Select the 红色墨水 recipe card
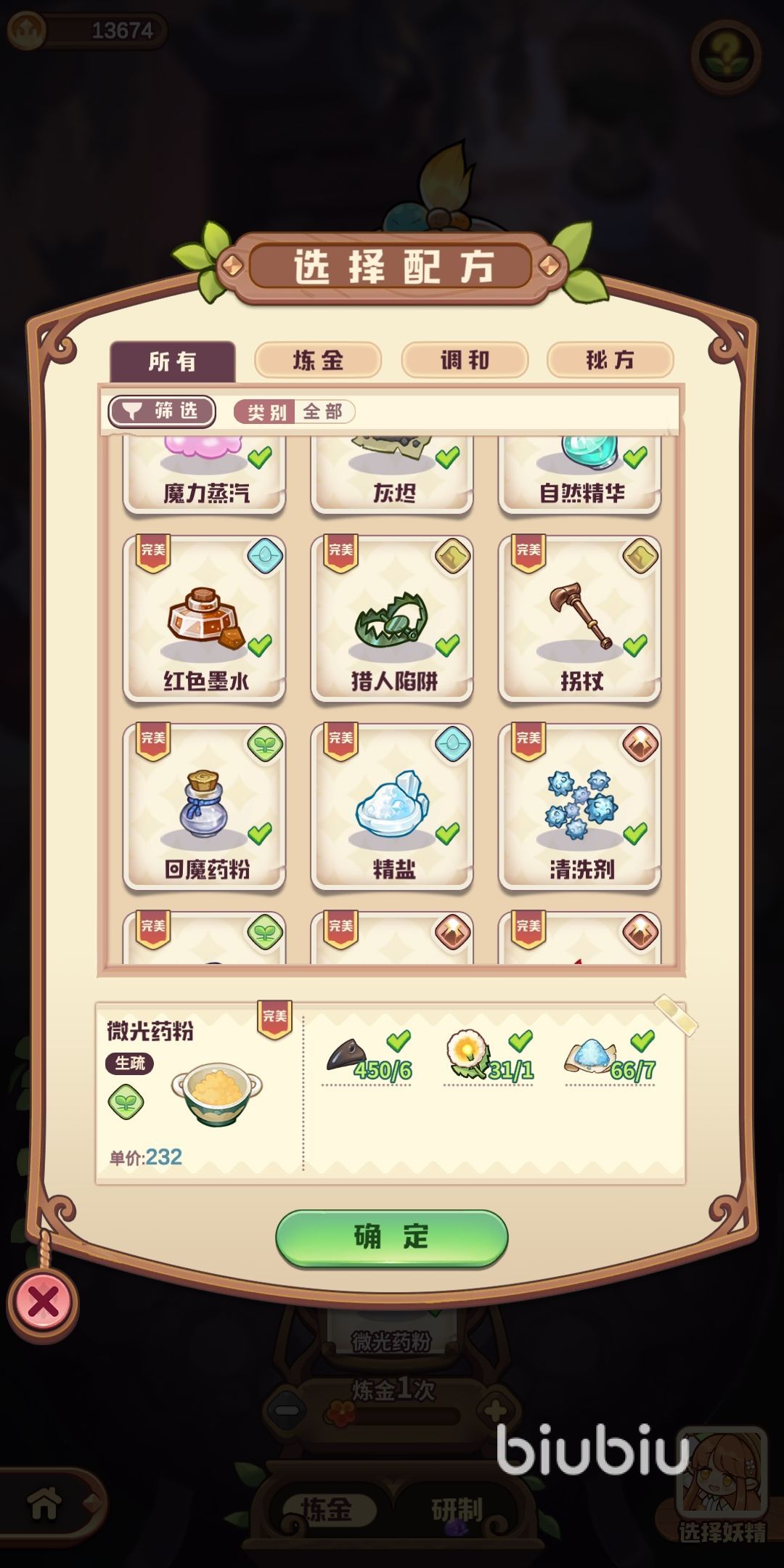 point(204,619)
